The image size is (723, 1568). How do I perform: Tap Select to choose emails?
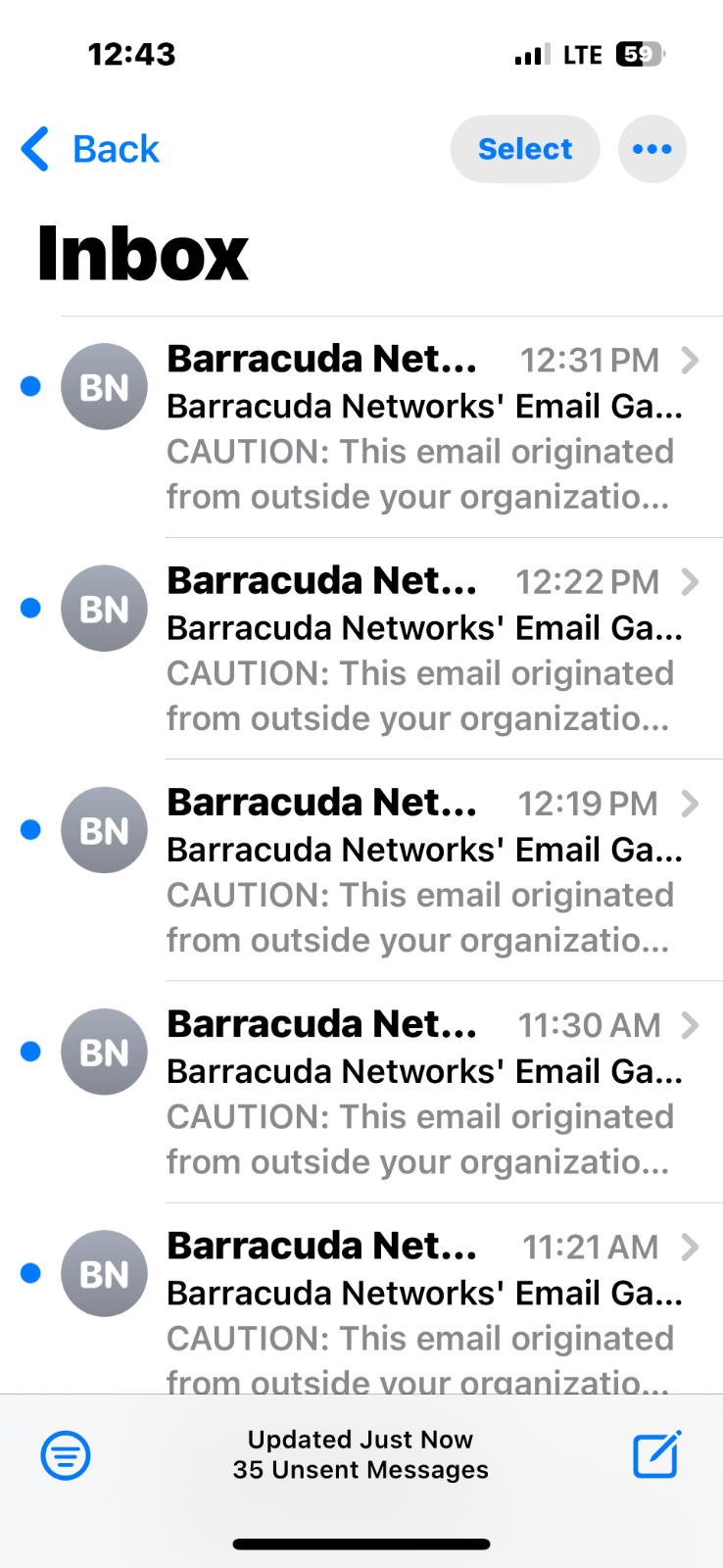point(524,149)
